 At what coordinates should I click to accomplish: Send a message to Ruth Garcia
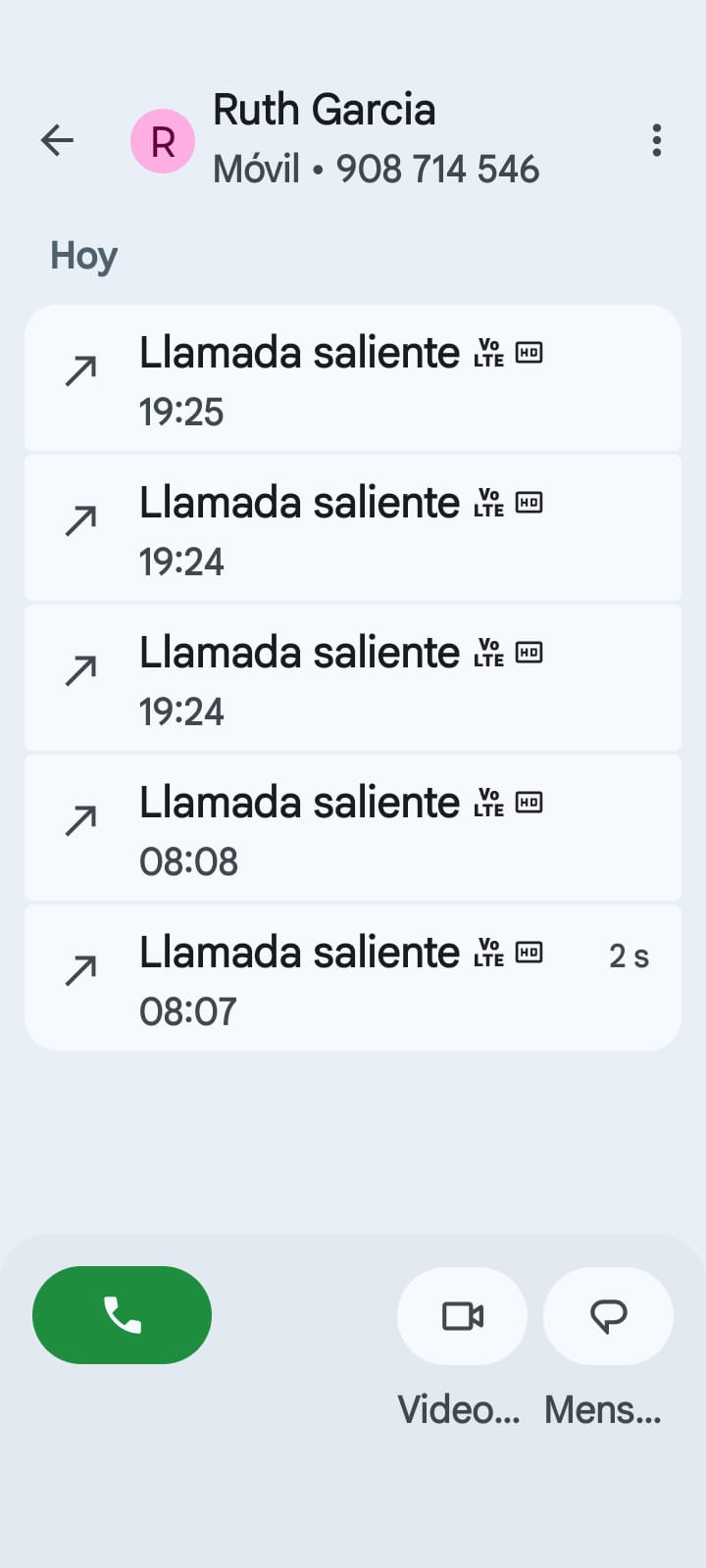point(608,1315)
